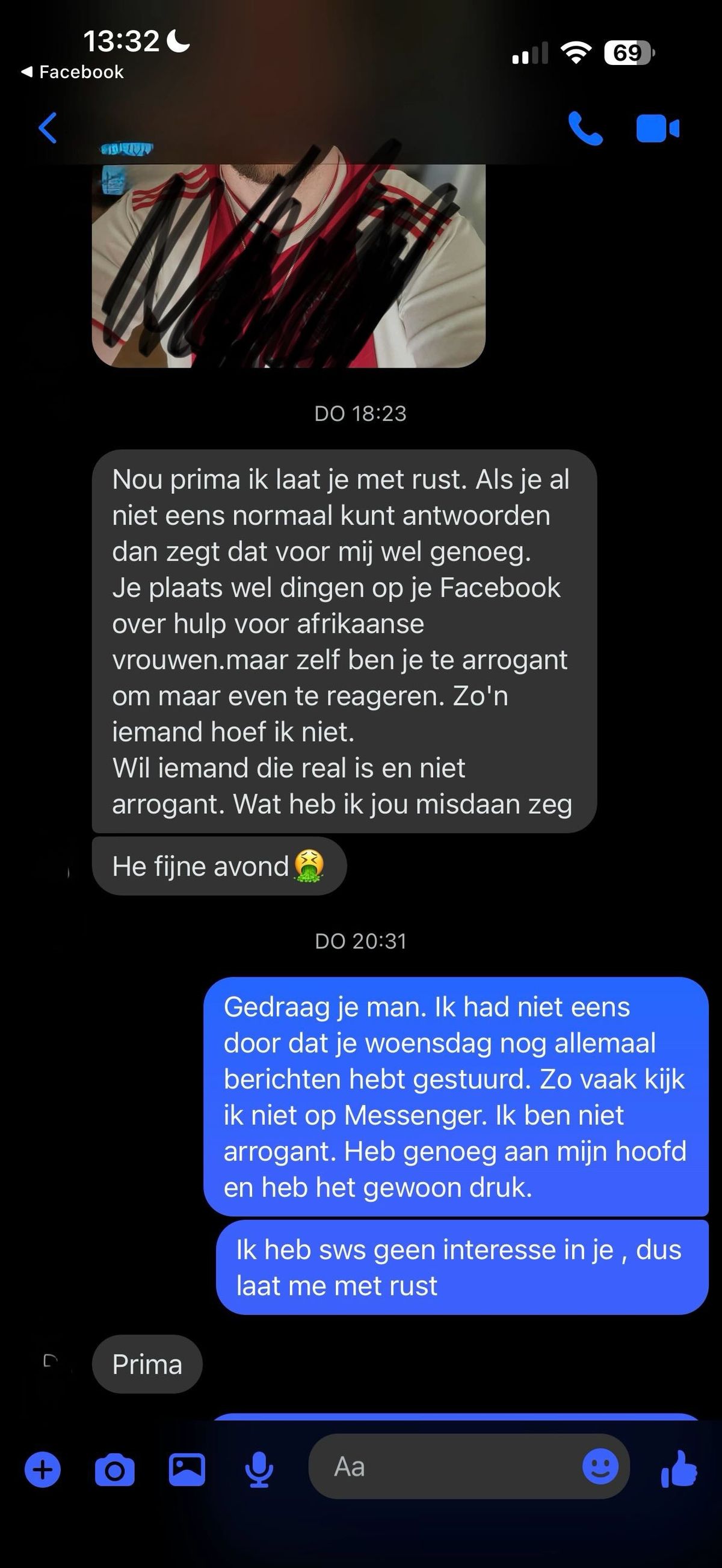The width and height of the screenshot is (722, 1568).
Task: Focus the Aa message field
Action: click(x=438, y=1467)
